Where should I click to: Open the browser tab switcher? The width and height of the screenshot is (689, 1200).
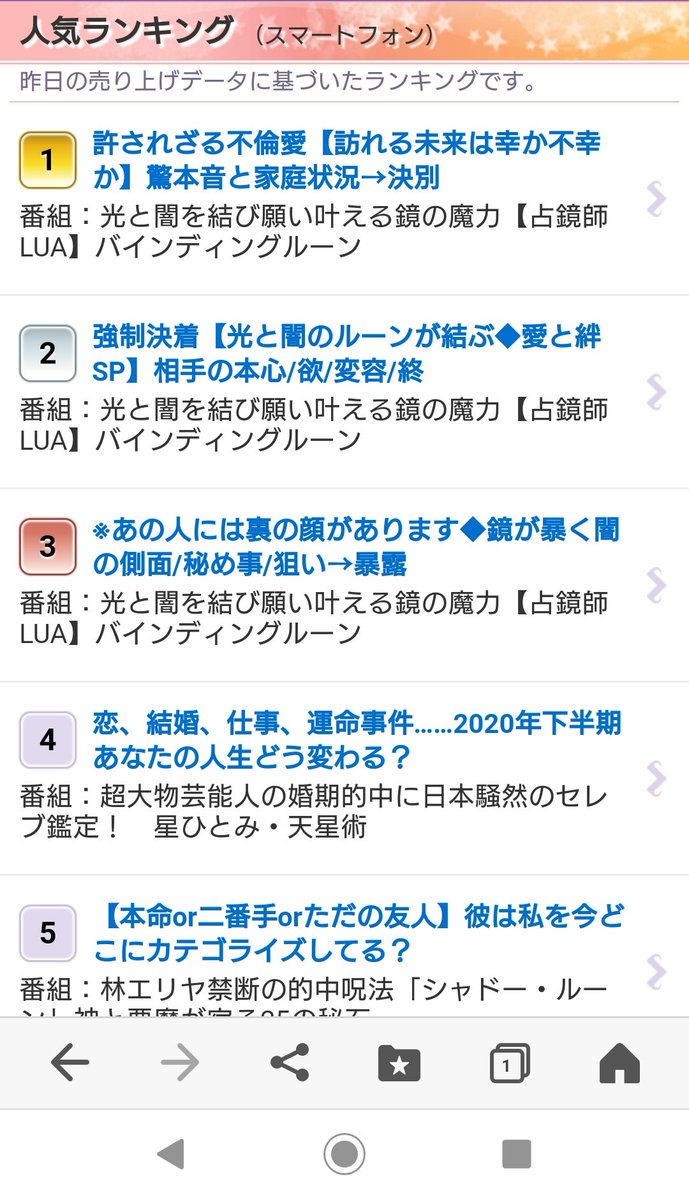point(509,1064)
